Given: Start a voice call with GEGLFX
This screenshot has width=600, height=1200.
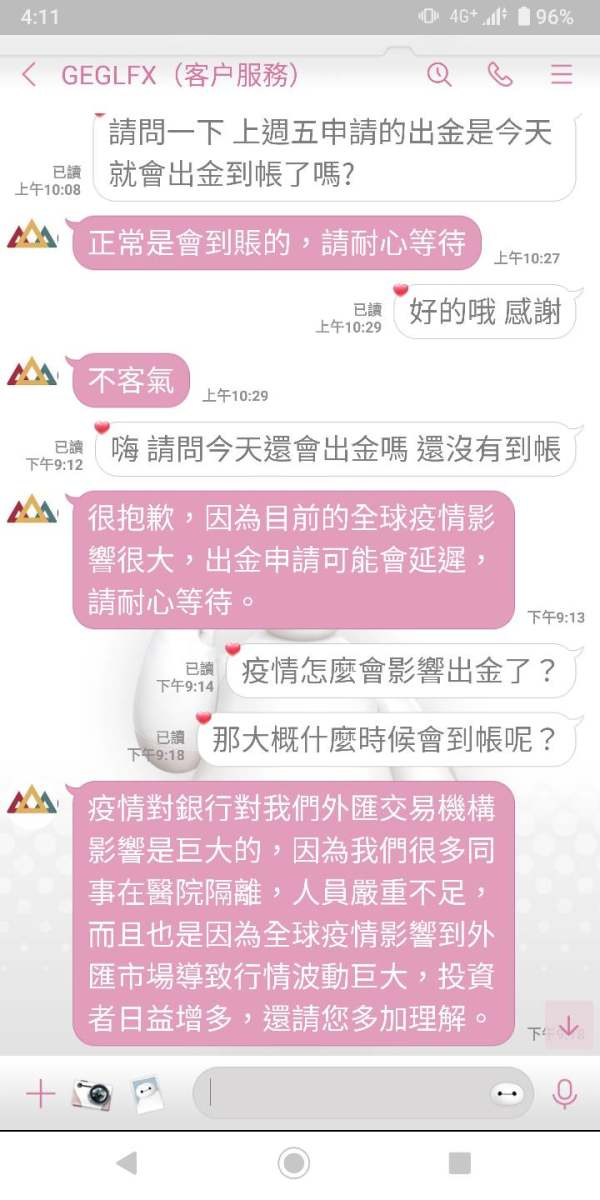Looking at the screenshot, I should pyautogui.click(x=500, y=74).
